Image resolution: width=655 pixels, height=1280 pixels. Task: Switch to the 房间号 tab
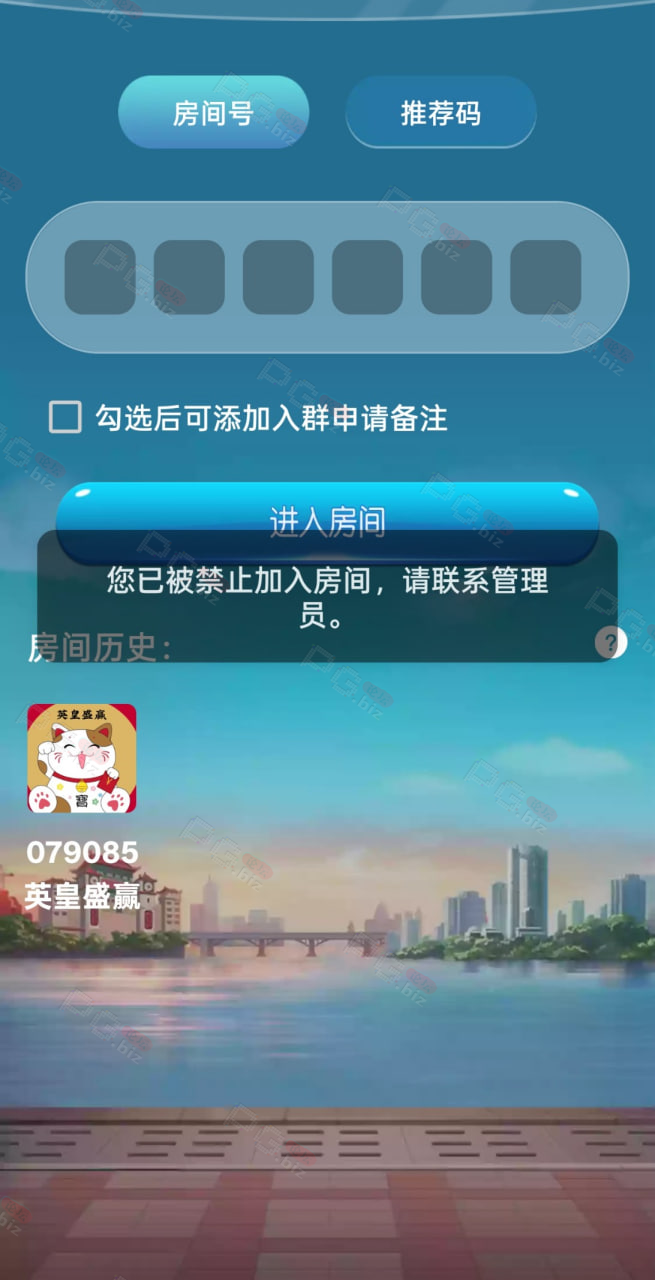click(213, 112)
